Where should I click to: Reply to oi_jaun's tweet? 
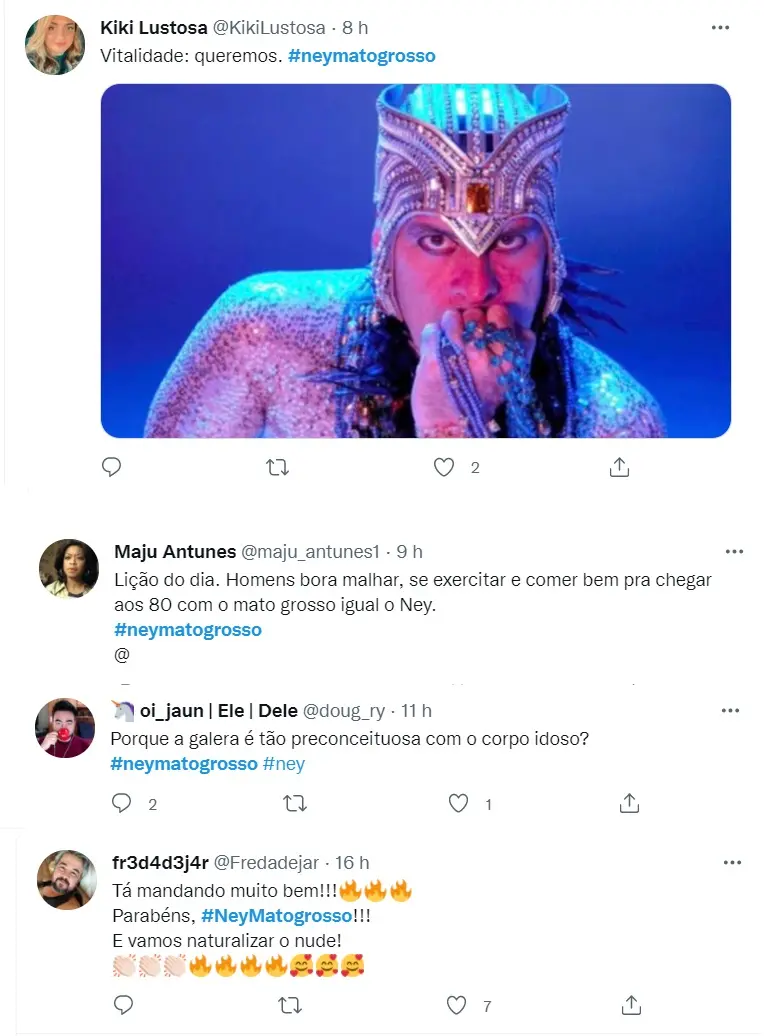click(122, 803)
